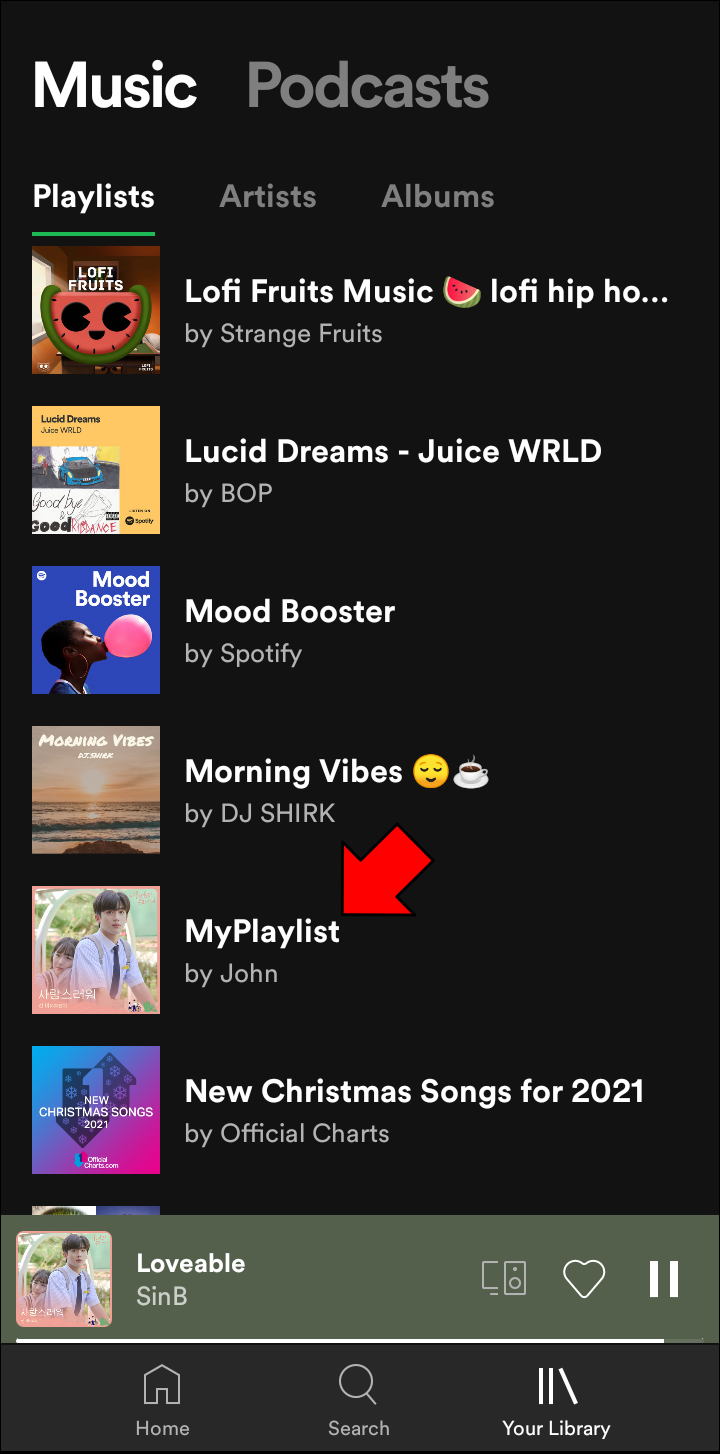Pause the song Loveable
The image size is (720, 1454).
click(664, 1279)
